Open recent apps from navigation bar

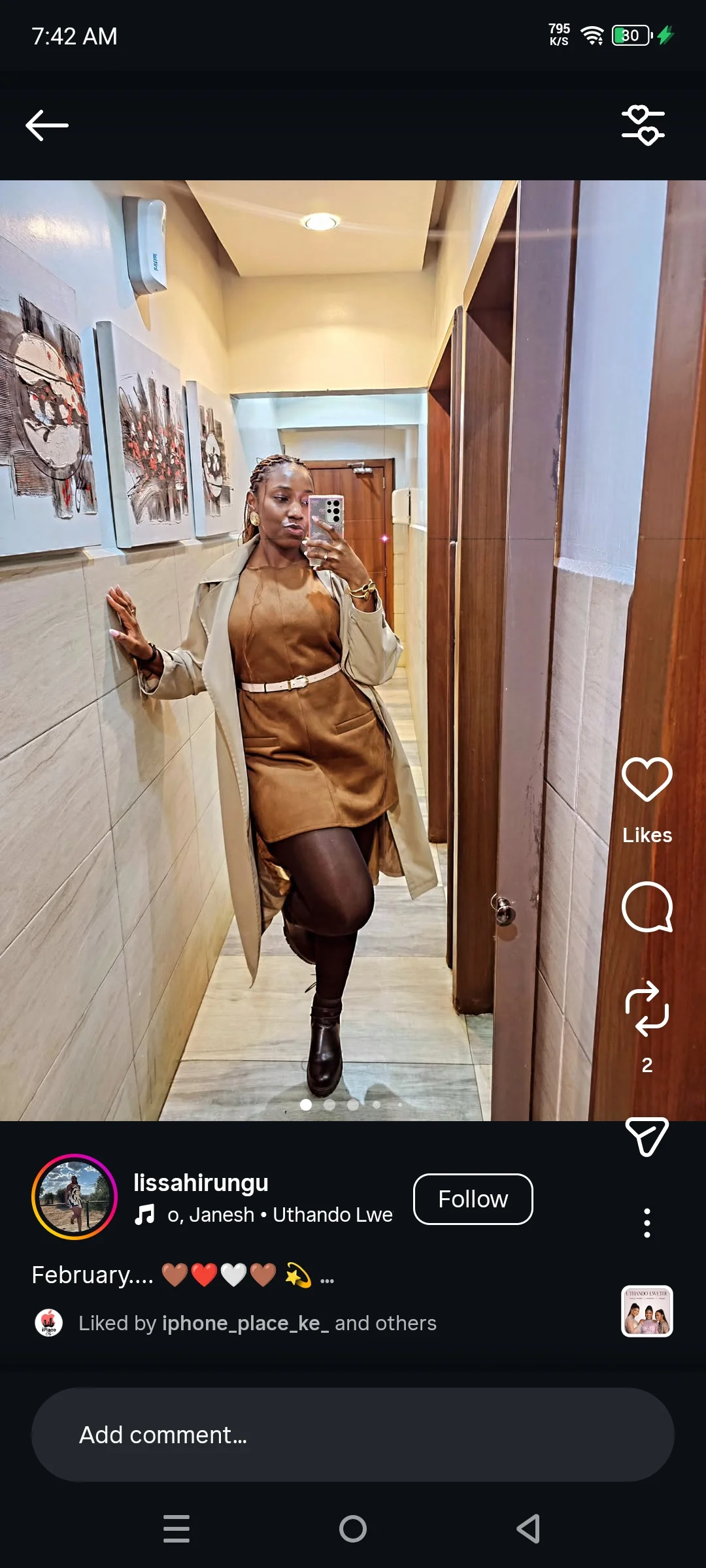(176, 1529)
